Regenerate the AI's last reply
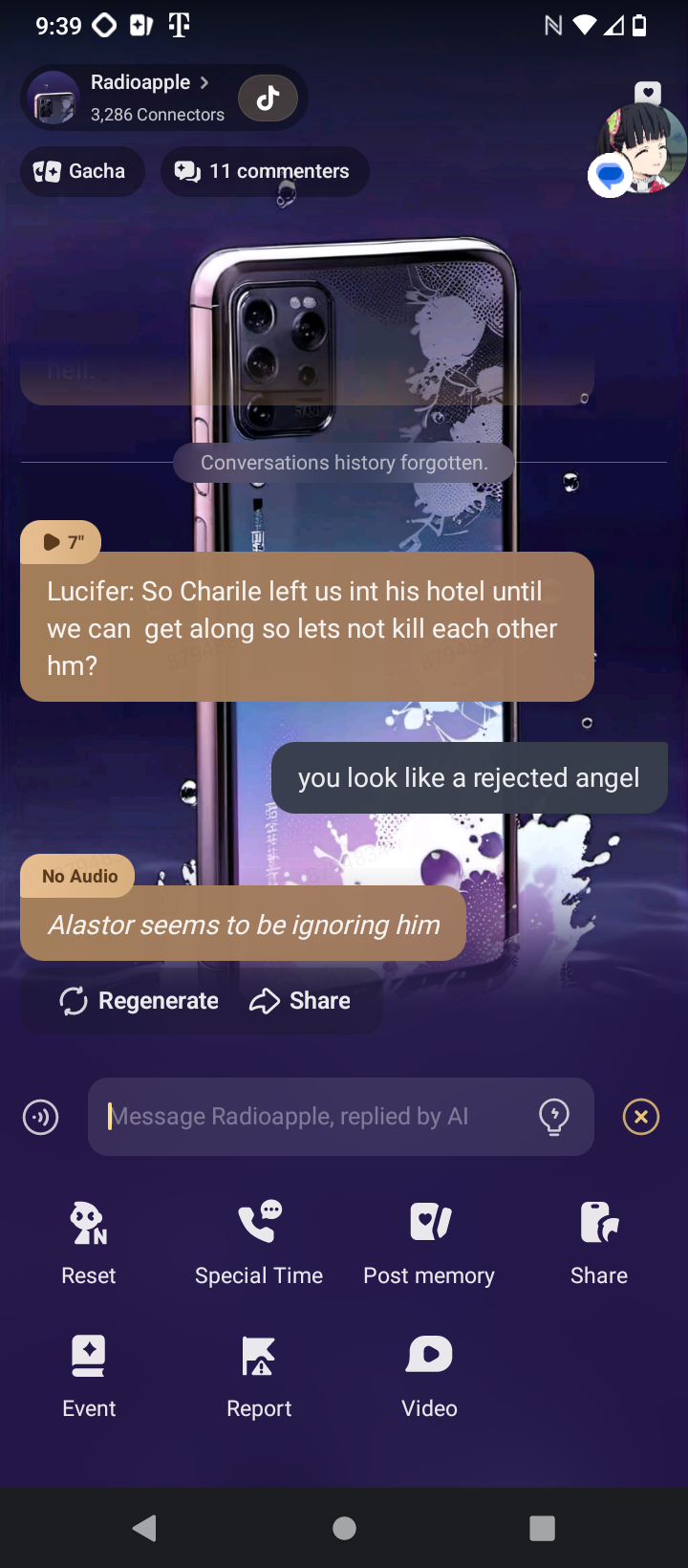The width and height of the screenshot is (688, 1568). pyautogui.click(x=140, y=1001)
